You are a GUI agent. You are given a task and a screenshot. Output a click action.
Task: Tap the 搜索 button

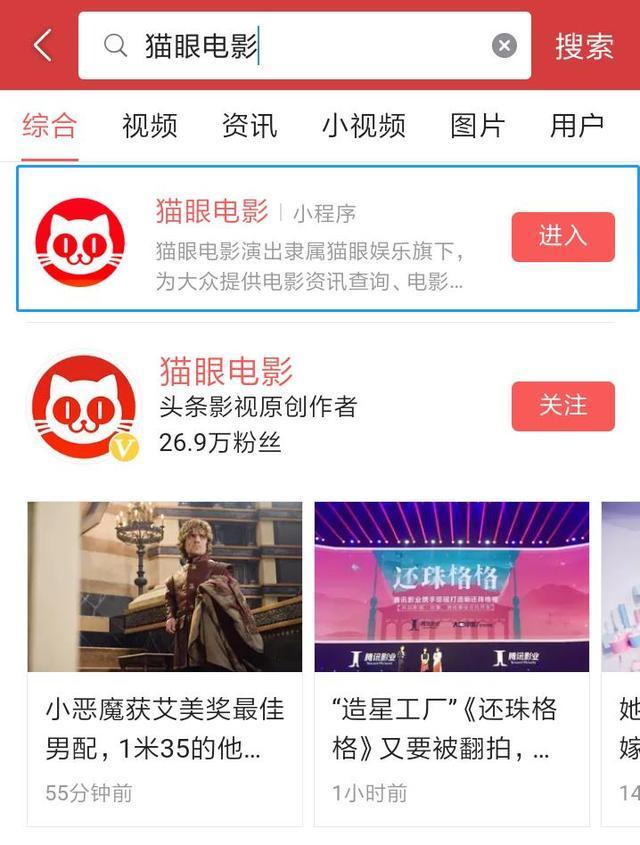coord(584,46)
